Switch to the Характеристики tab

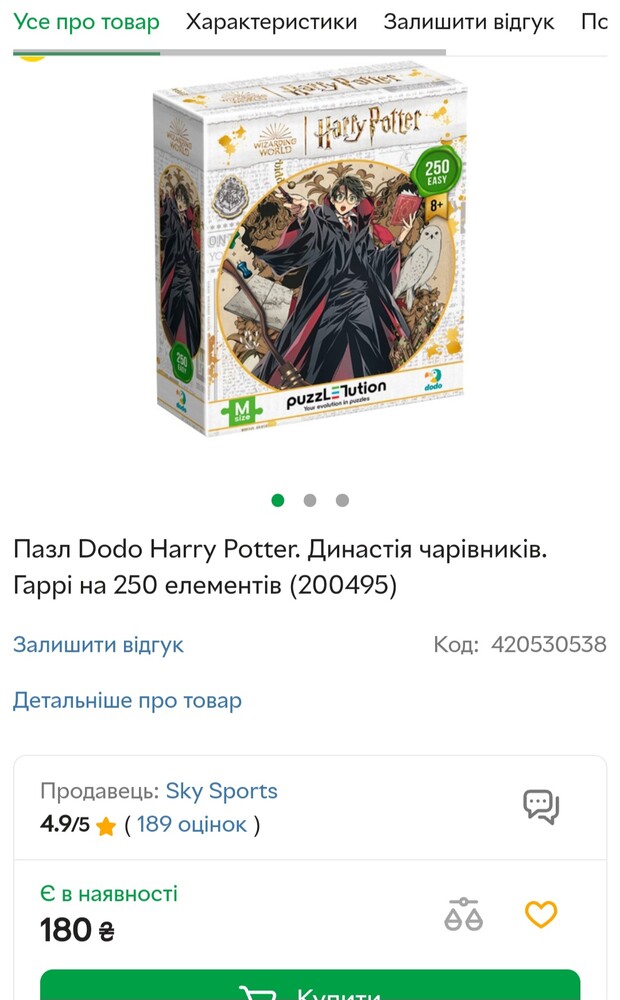[x=271, y=22]
